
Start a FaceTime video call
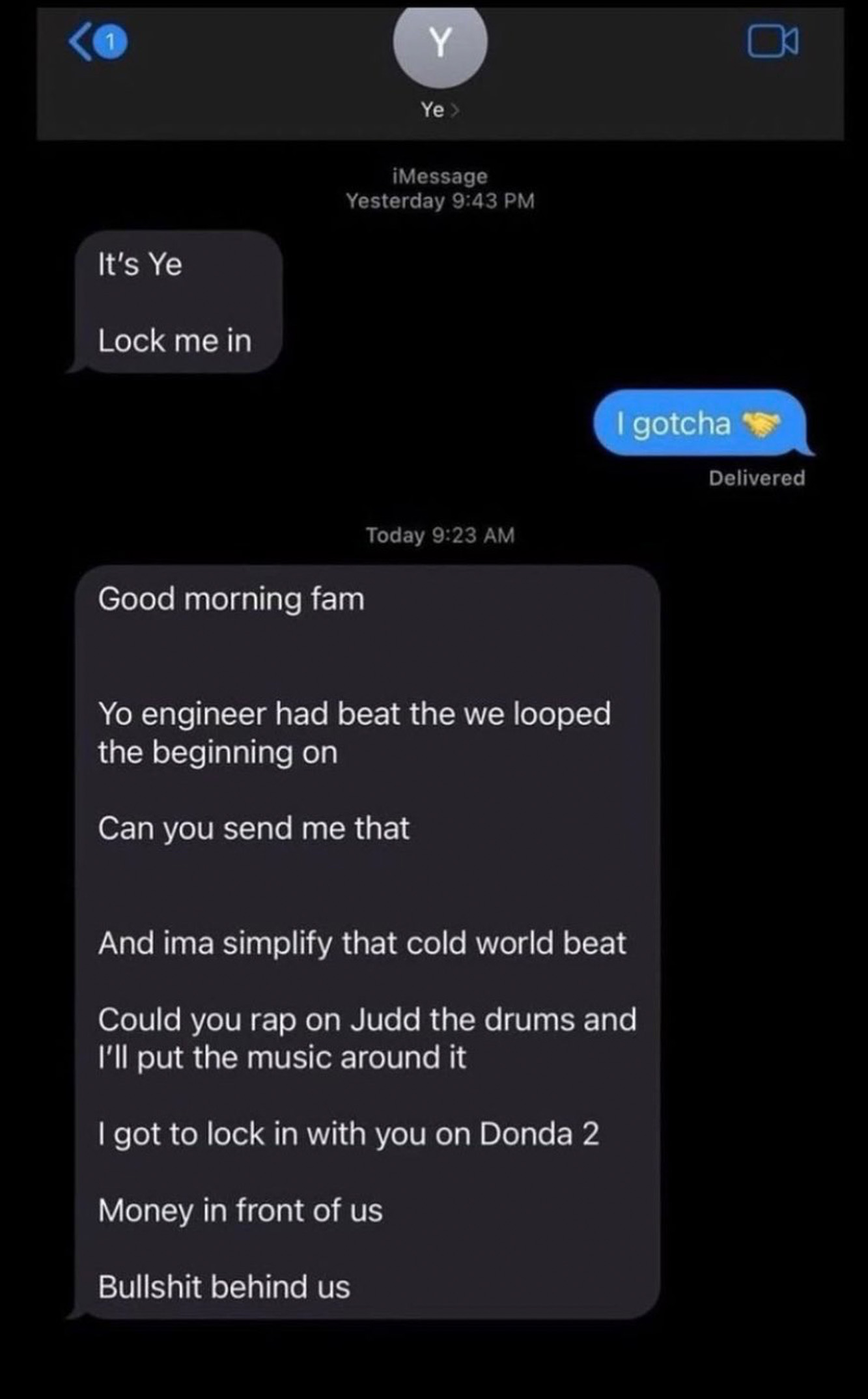[x=772, y=42]
